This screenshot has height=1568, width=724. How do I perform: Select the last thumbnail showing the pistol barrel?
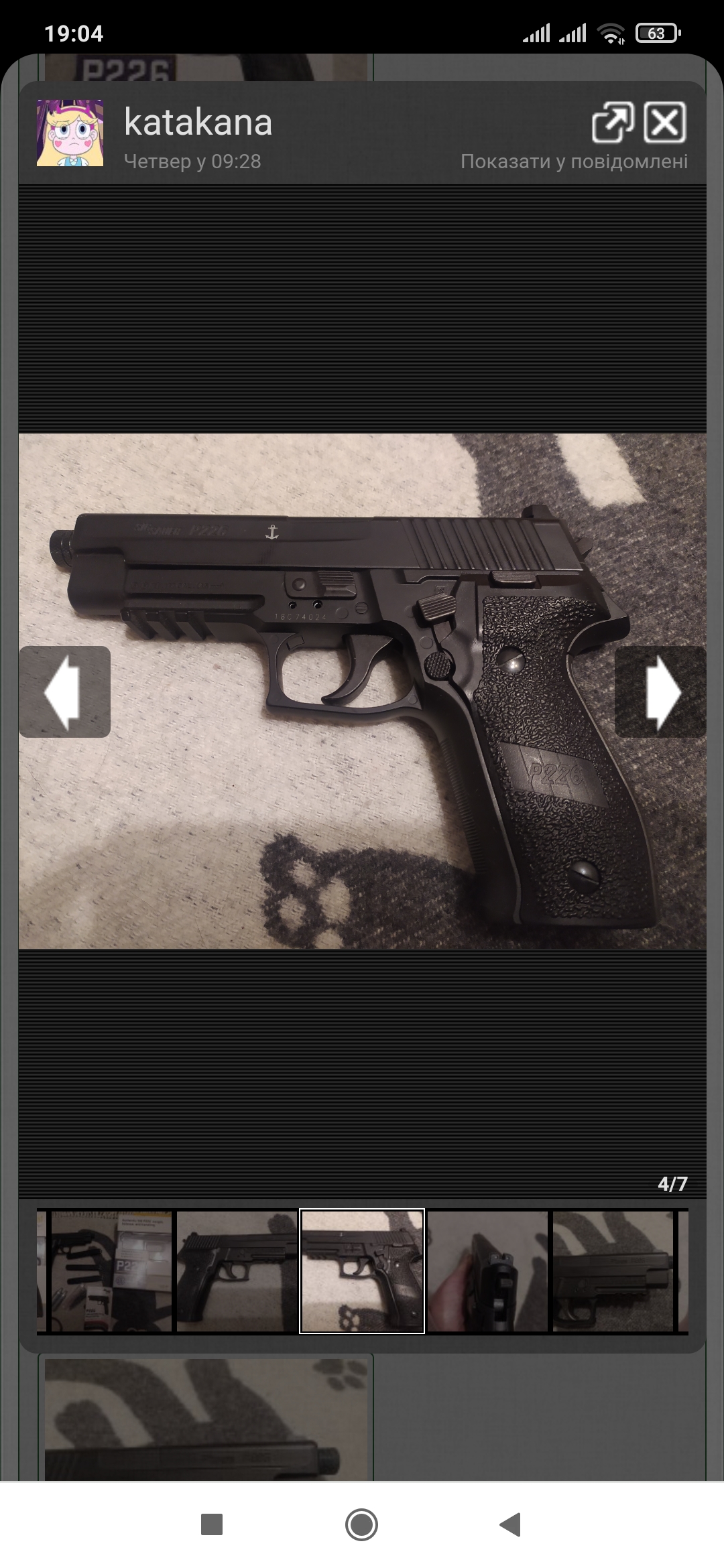(x=613, y=1271)
